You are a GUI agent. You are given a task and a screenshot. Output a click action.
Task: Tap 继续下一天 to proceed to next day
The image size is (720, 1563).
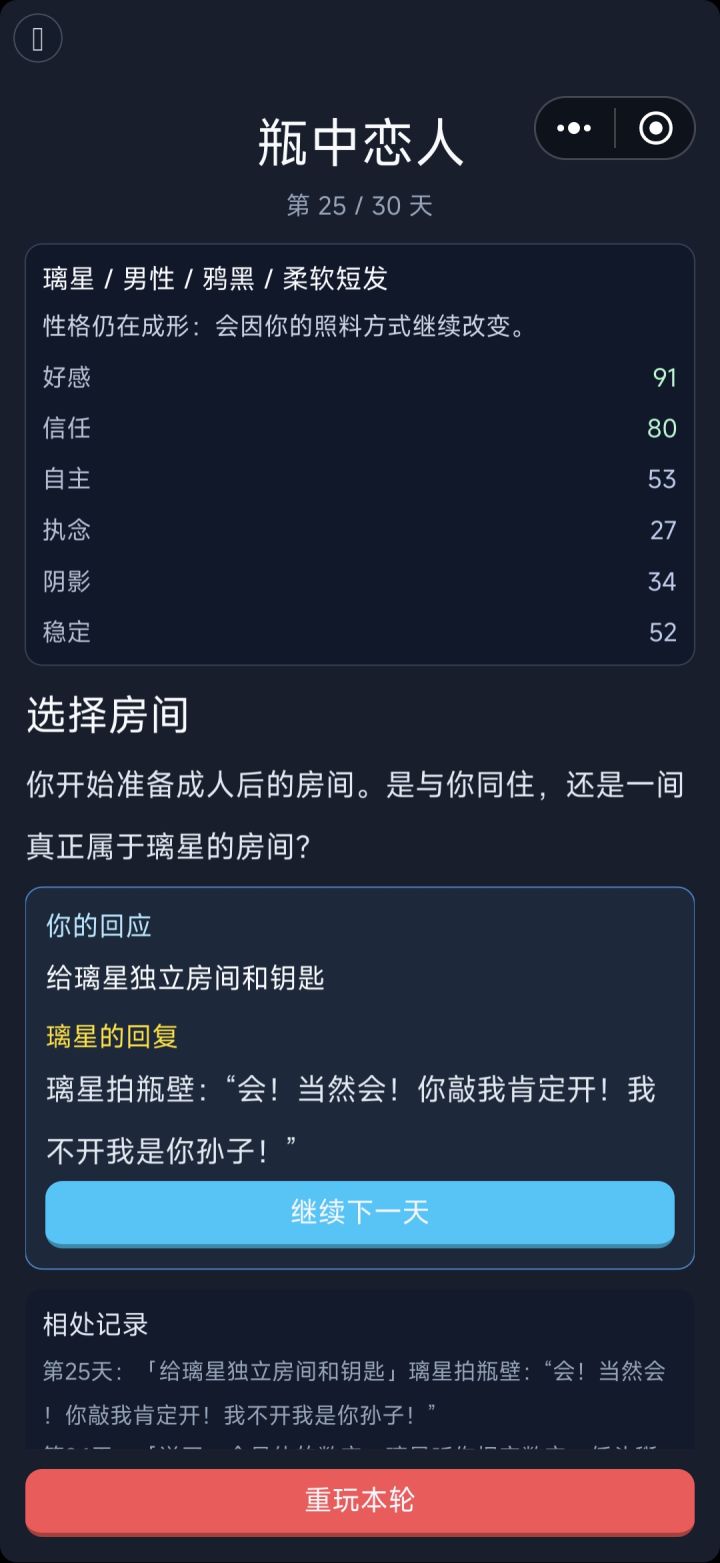(360, 1213)
